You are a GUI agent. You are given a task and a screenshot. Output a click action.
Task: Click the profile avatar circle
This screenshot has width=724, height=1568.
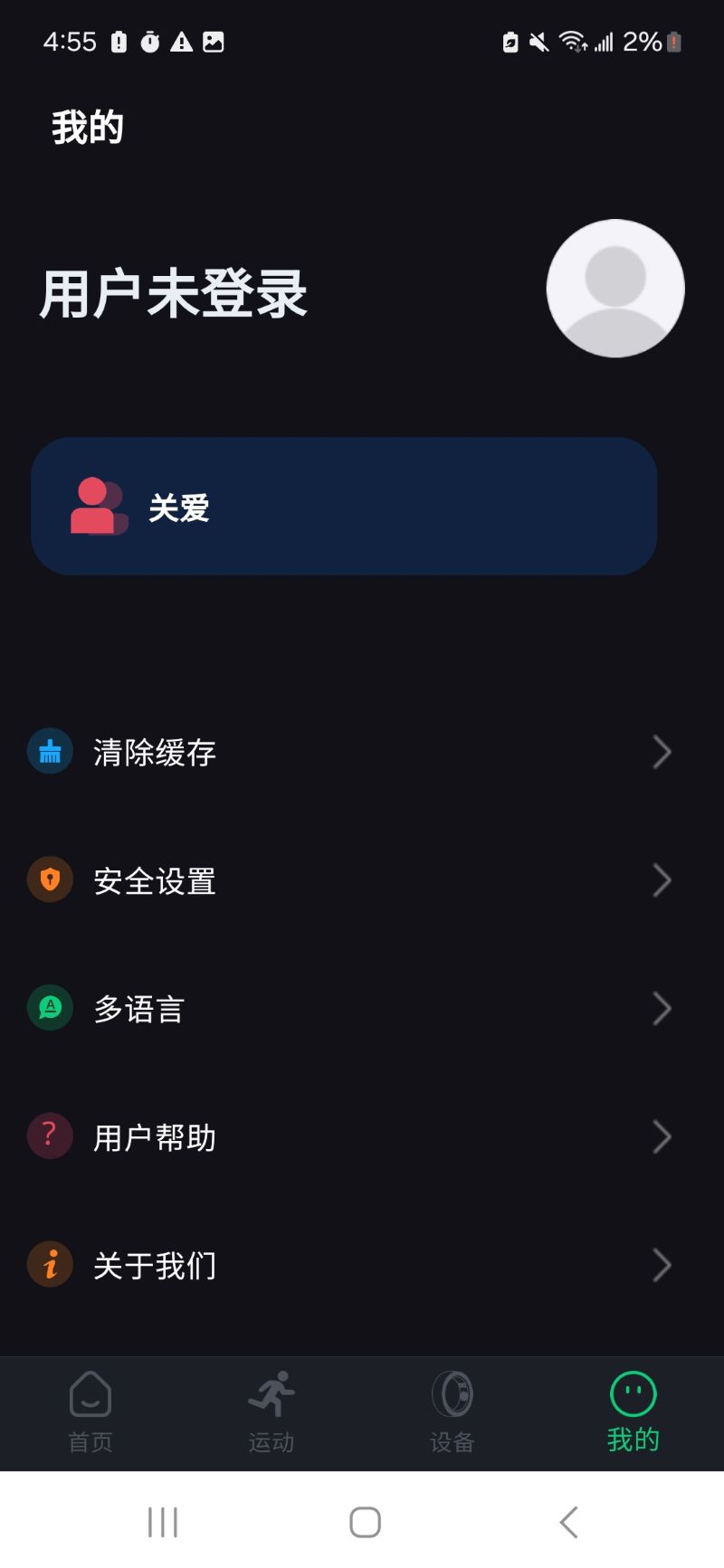coord(614,288)
